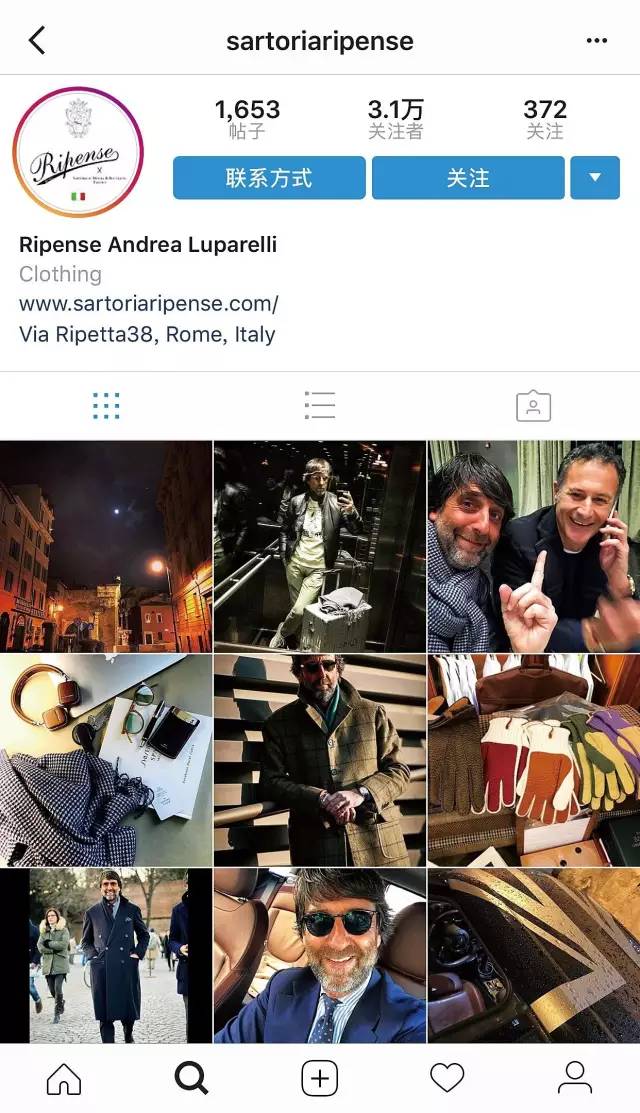
Task: Open the 3.1万 followers list
Action: [395, 119]
